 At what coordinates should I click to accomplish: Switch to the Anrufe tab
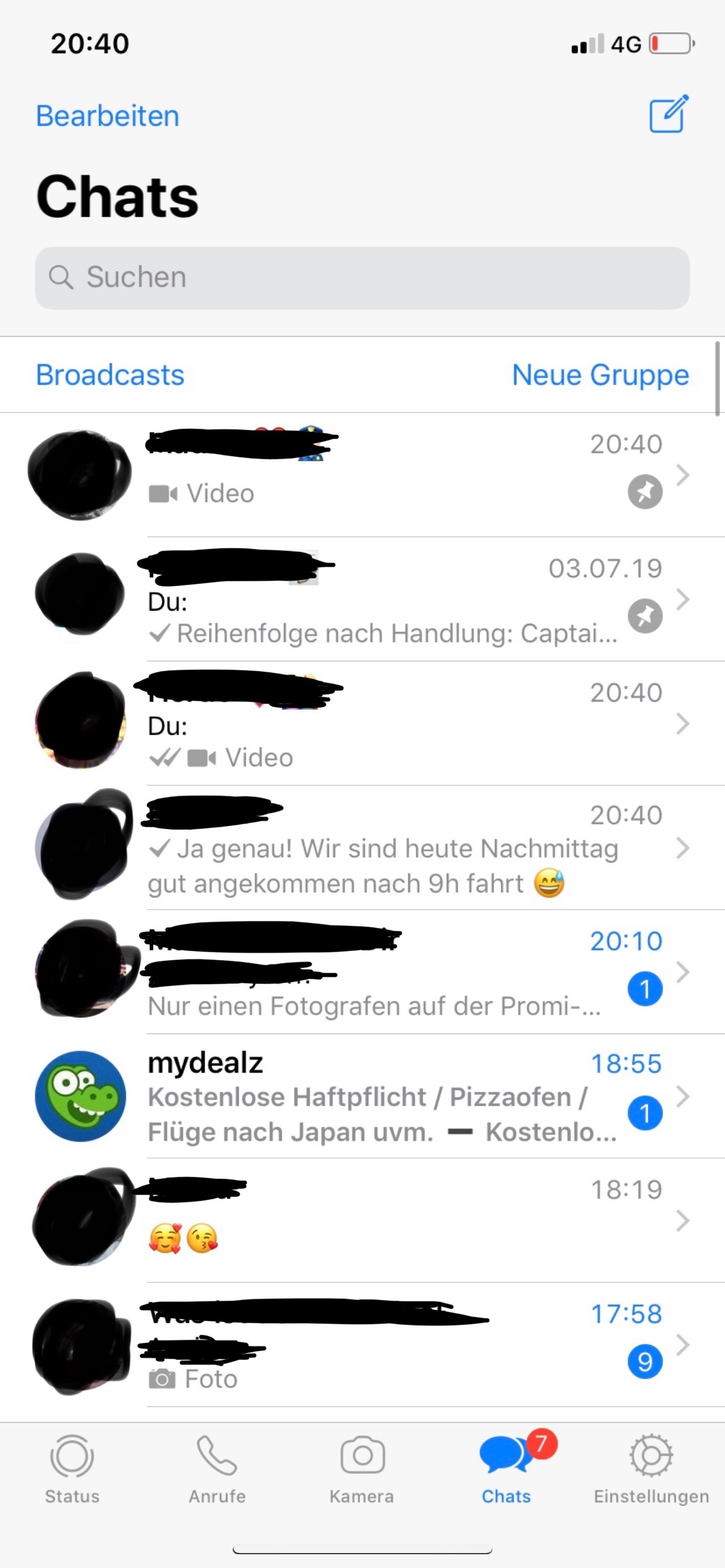(x=217, y=1469)
